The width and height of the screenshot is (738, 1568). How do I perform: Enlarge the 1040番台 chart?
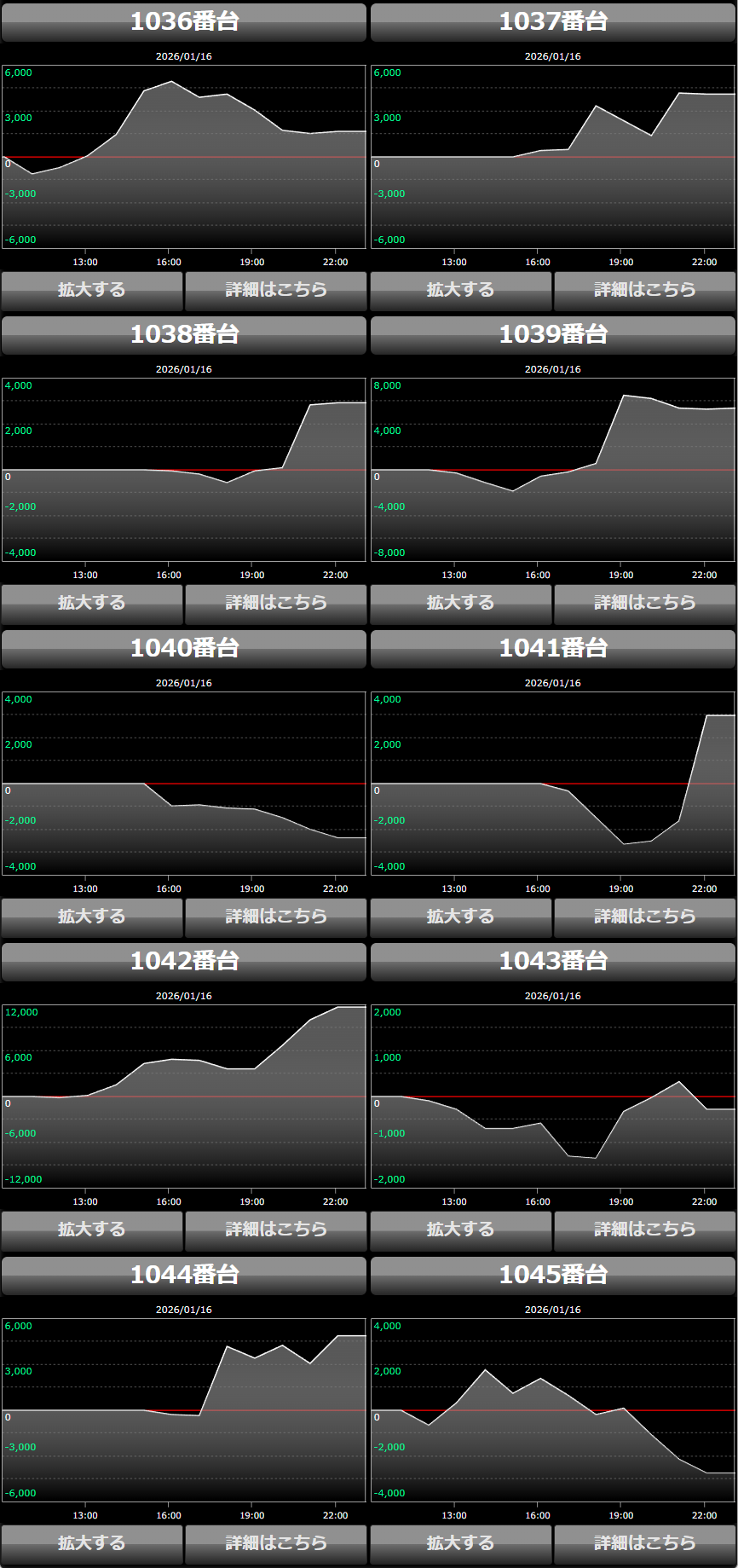pyautogui.click(x=92, y=917)
